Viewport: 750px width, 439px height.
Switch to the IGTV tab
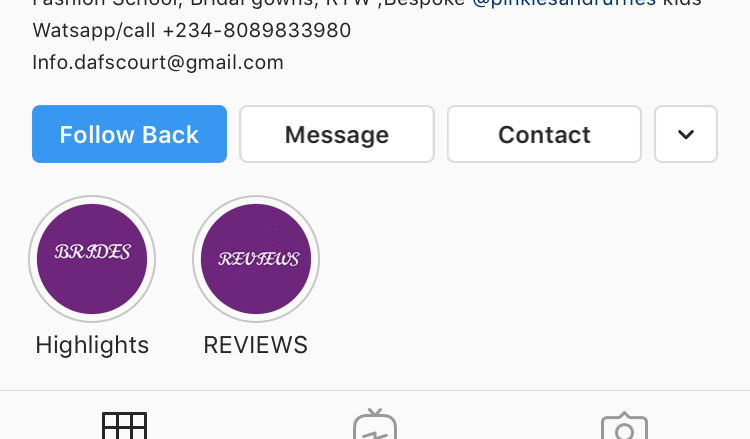(x=375, y=425)
